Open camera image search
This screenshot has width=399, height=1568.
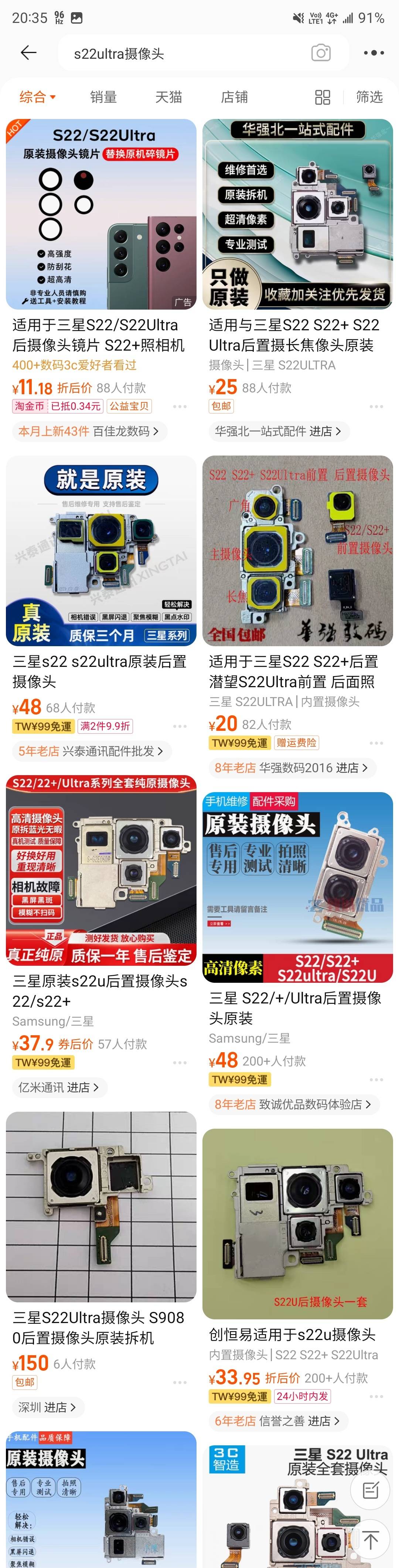tap(321, 53)
